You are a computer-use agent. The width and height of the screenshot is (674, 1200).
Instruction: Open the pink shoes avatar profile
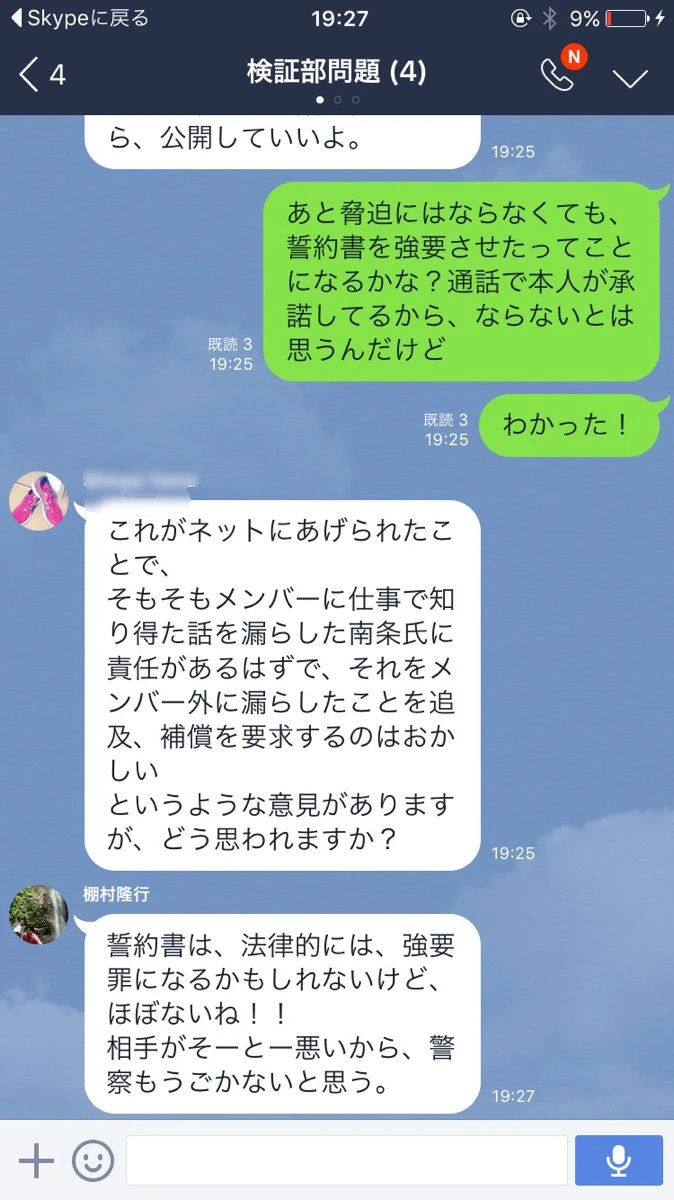[x=38, y=501]
